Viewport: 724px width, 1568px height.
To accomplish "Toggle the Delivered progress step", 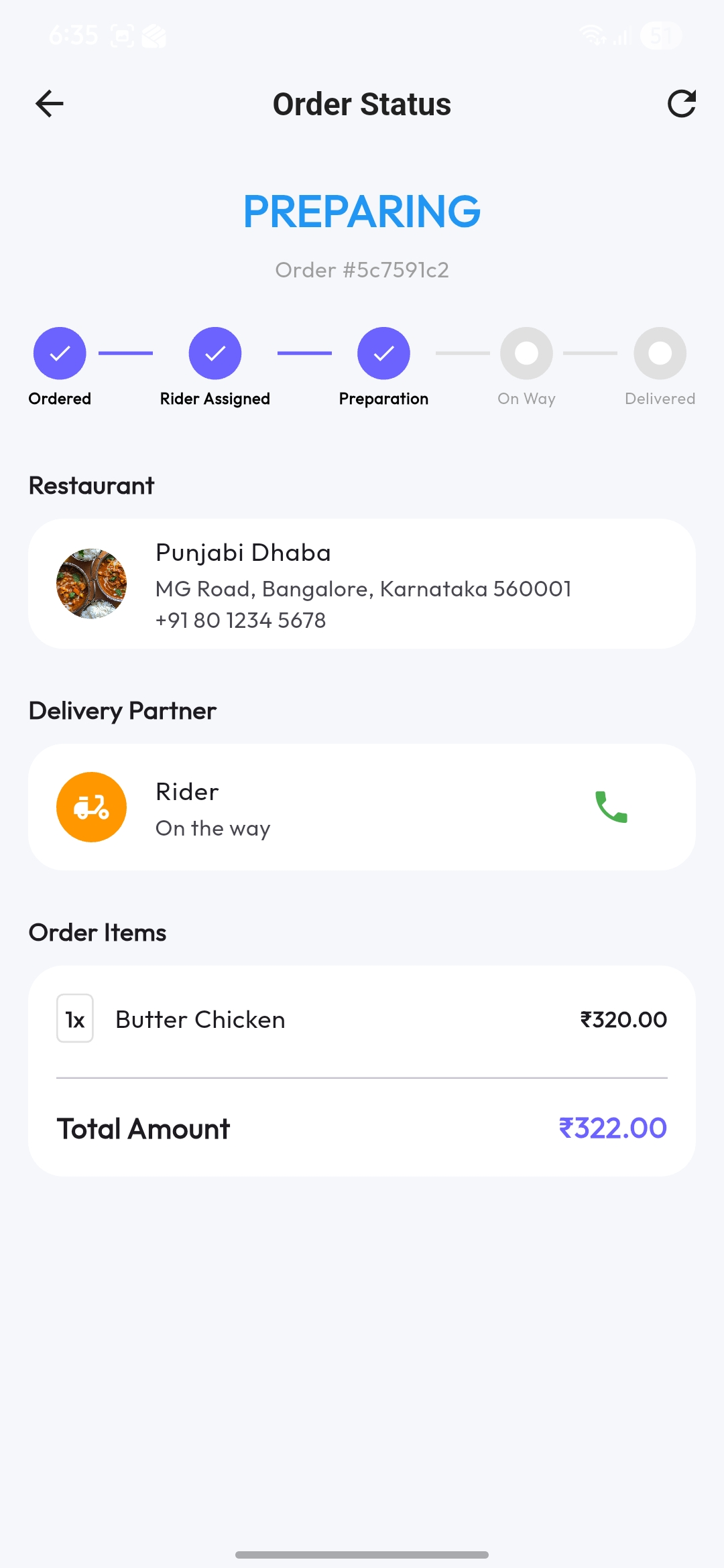I will (660, 353).
